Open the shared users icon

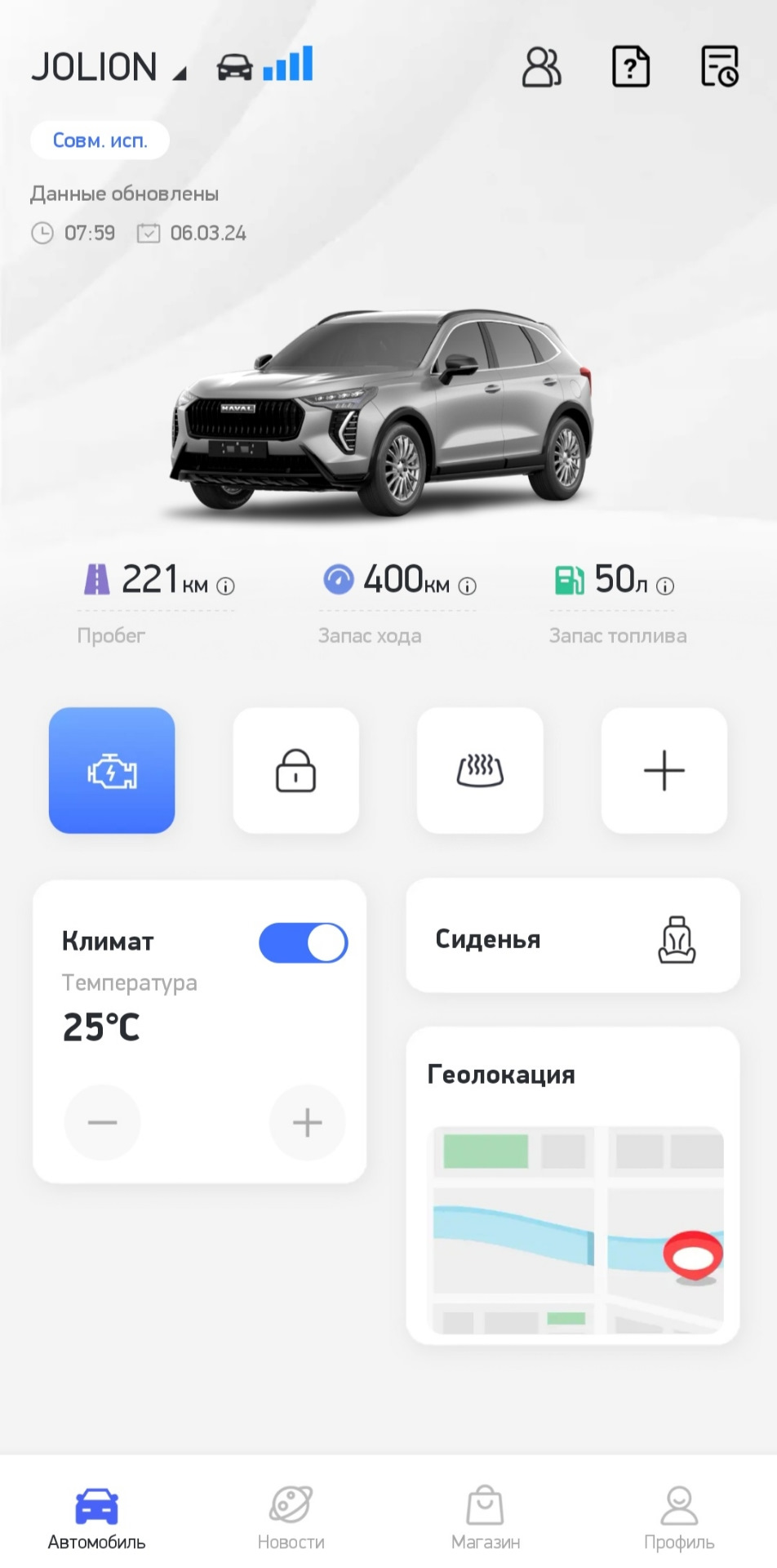click(x=542, y=67)
